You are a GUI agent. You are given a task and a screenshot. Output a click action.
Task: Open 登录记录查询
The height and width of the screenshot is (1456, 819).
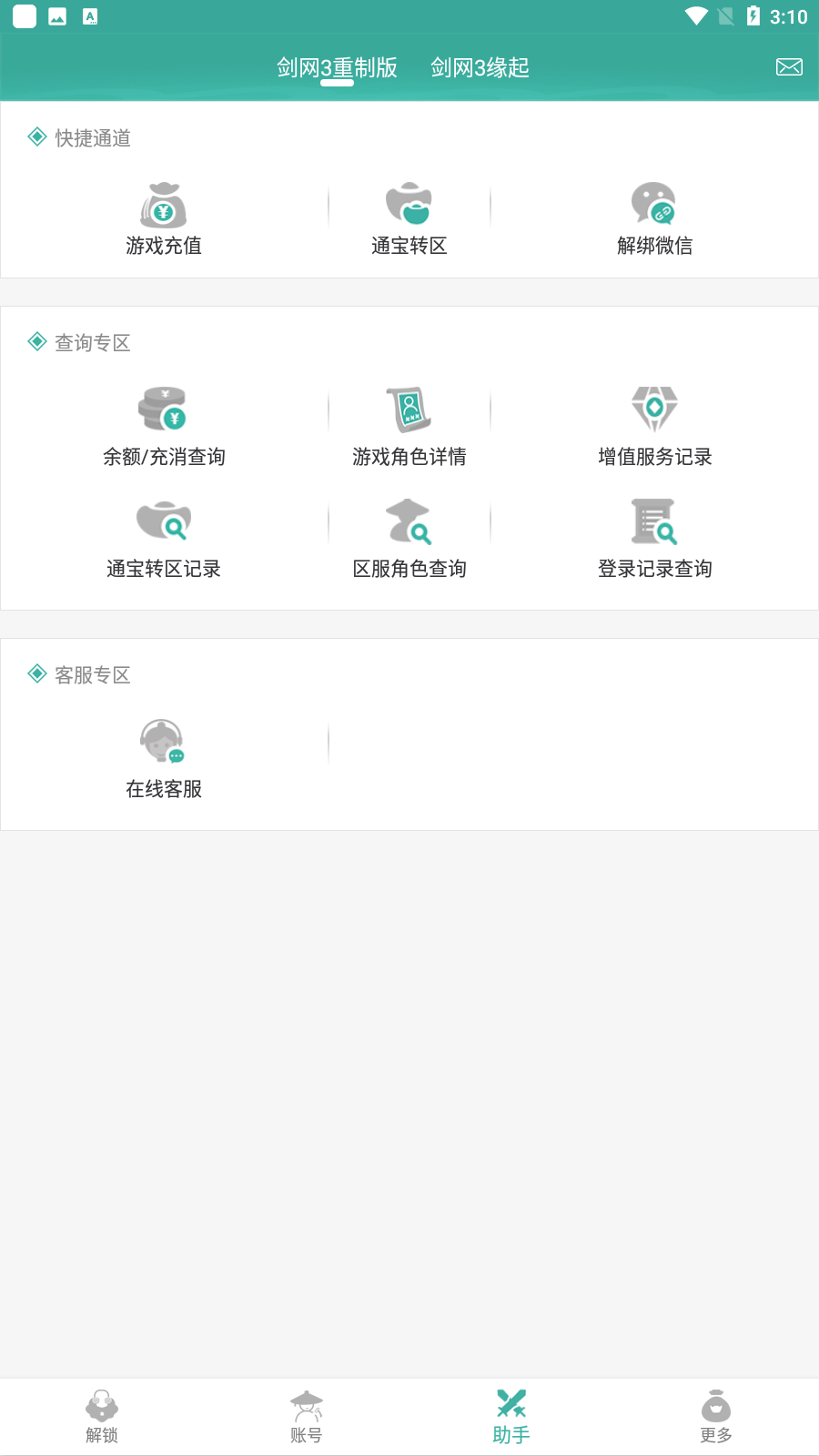[655, 539]
